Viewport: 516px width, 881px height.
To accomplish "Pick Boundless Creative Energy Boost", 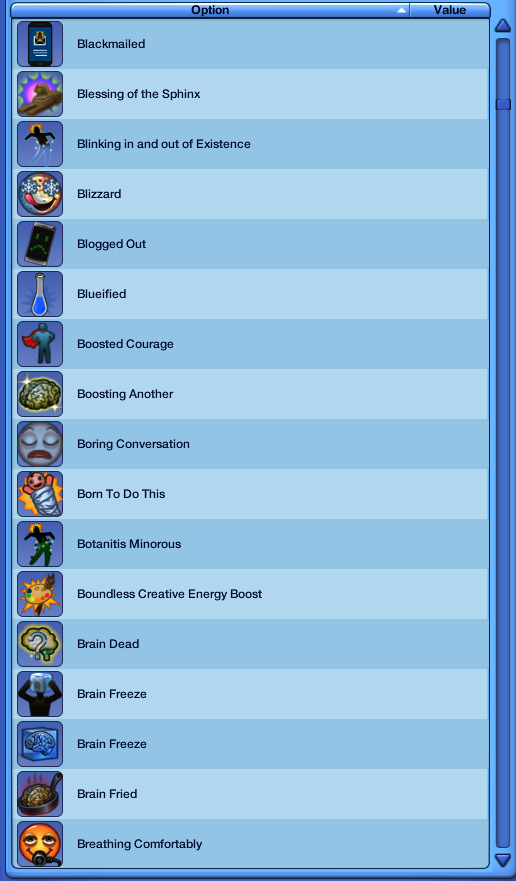I will pyautogui.click(x=250, y=594).
